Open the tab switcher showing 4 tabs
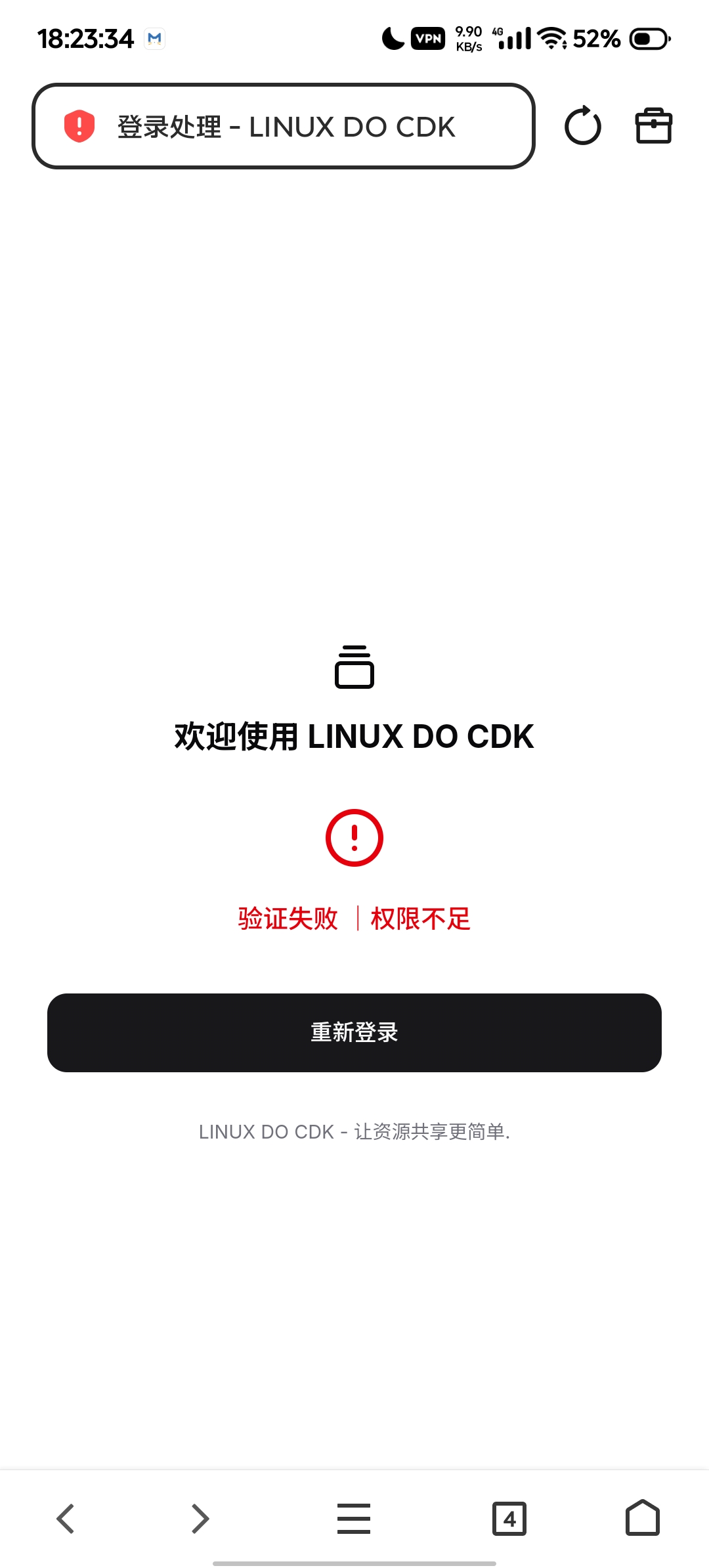 click(509, 1518)
